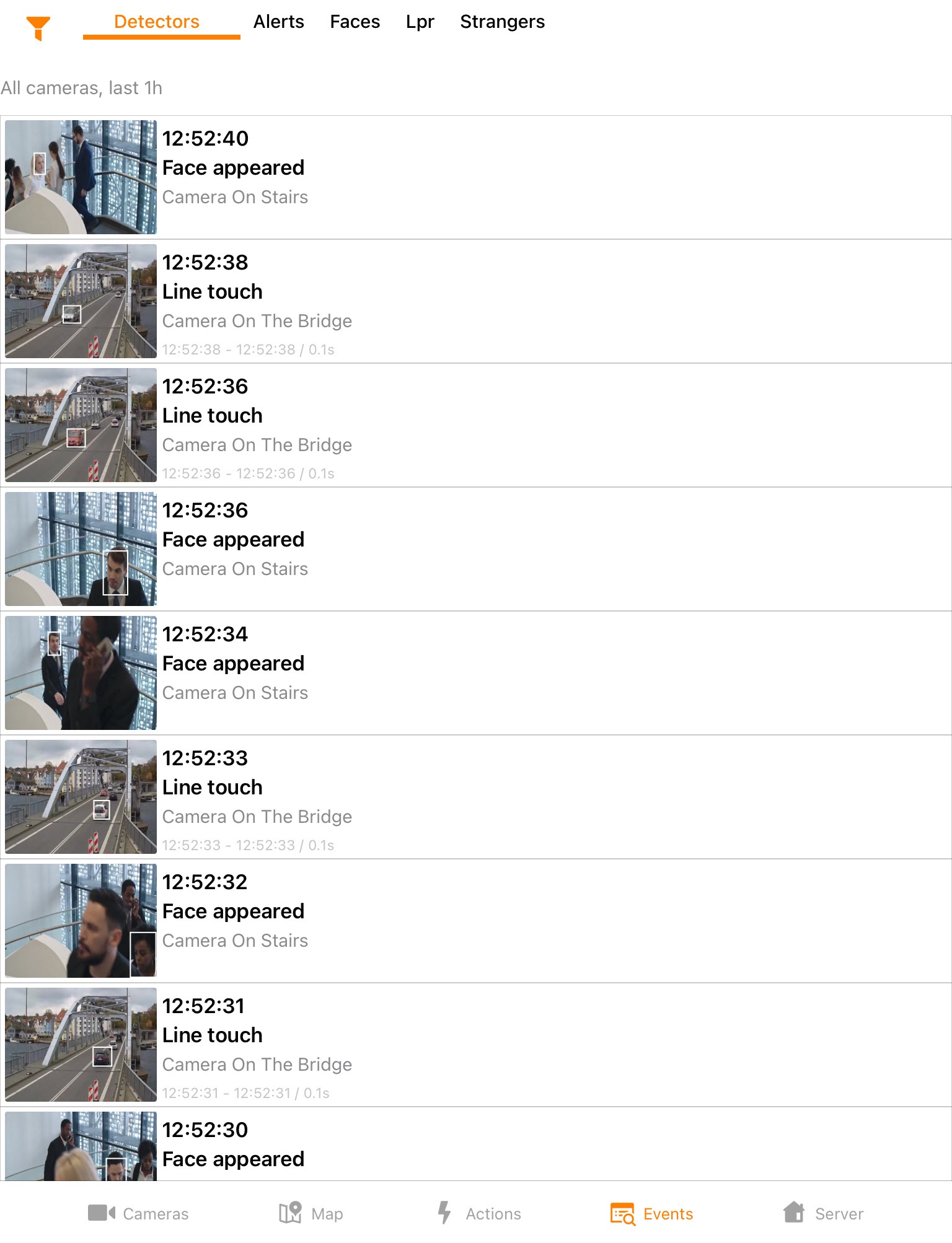
Task: Switch to the Faces tab
Action: pyautogui.click(x=355, y=22)
